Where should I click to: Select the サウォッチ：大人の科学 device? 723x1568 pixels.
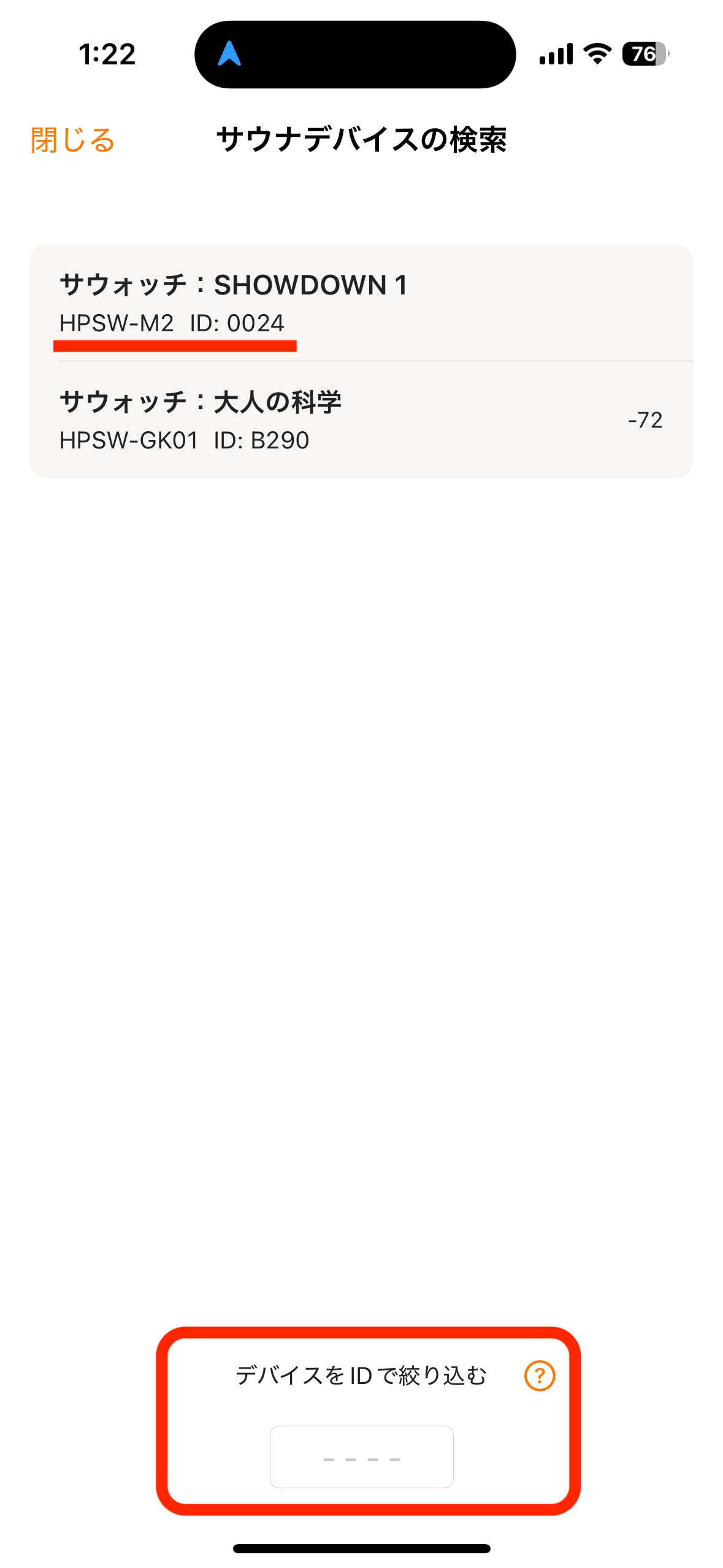coord(361,420)
